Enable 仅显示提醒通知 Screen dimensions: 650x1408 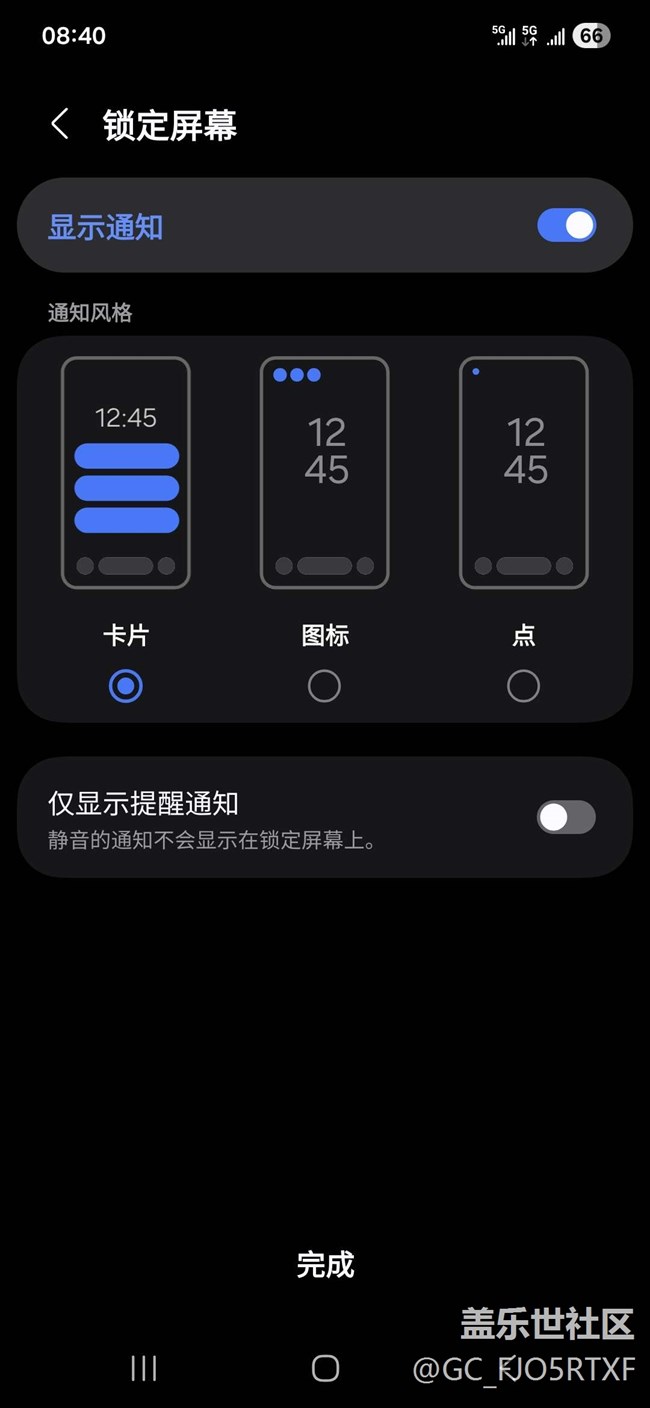[x=566, y=817]
